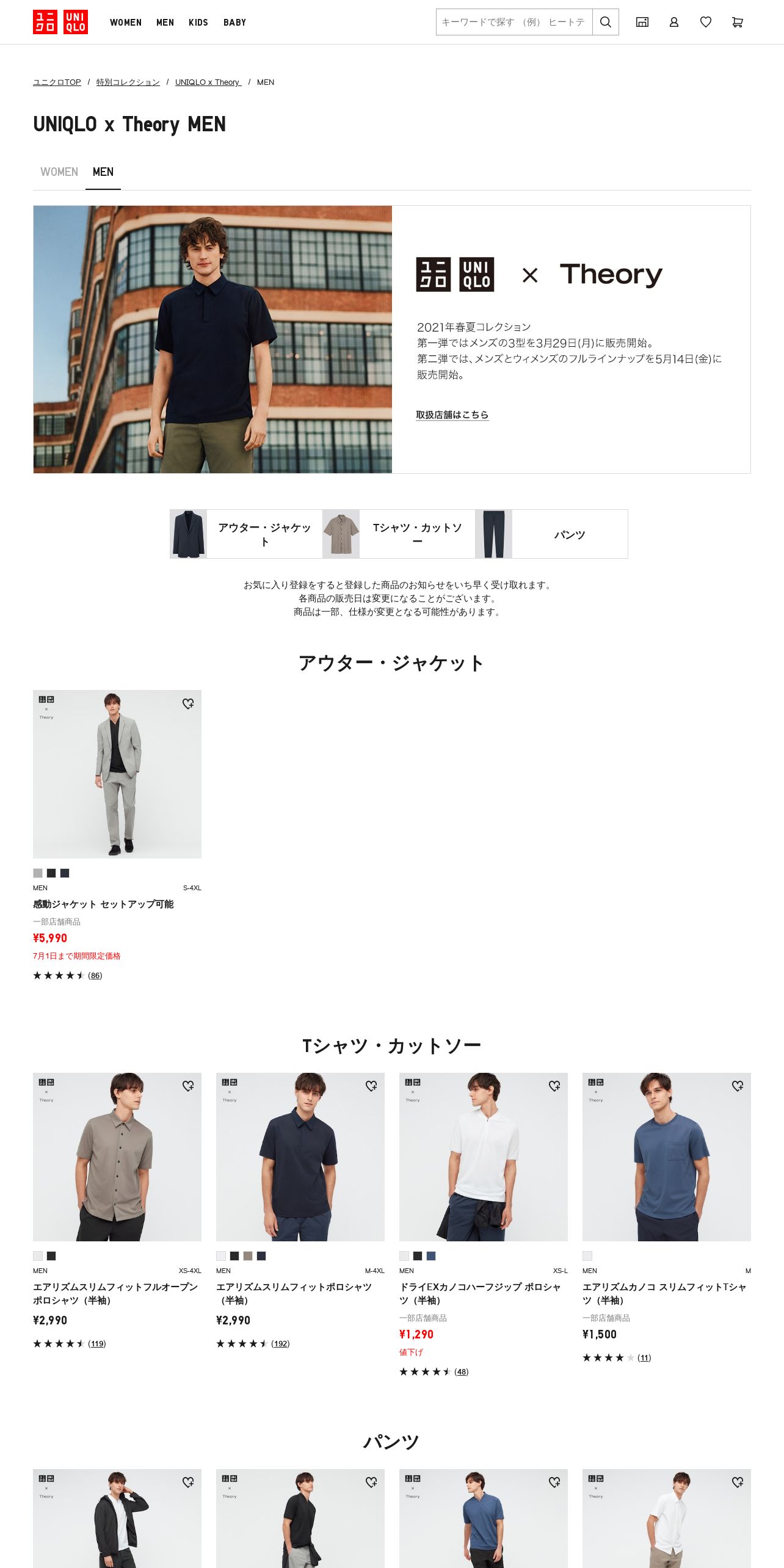This screenshot has width=784, height=1568.
Task: Open the (192) reviews link
Action: tap(280, 1344)
